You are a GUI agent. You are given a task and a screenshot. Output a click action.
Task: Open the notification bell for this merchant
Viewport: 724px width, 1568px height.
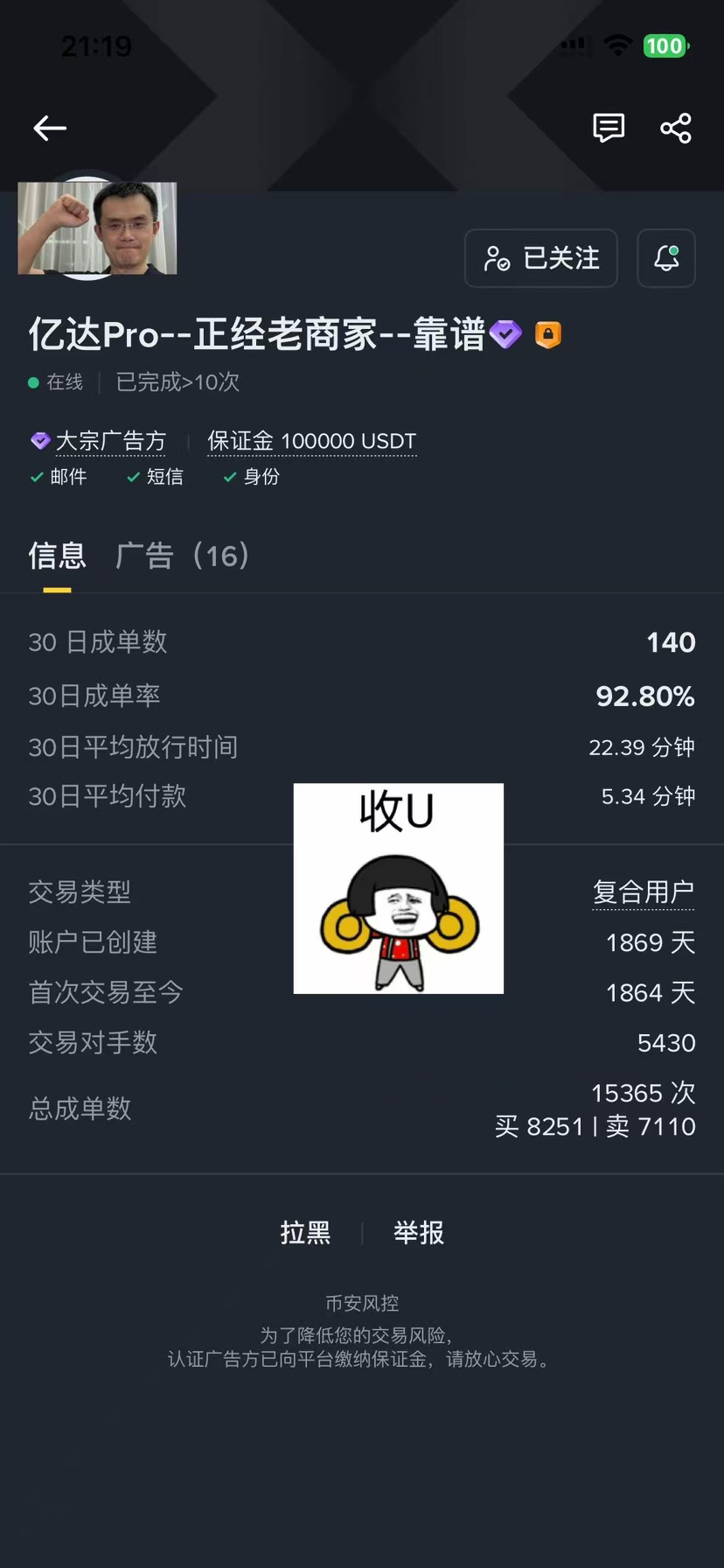pos(666,258)
